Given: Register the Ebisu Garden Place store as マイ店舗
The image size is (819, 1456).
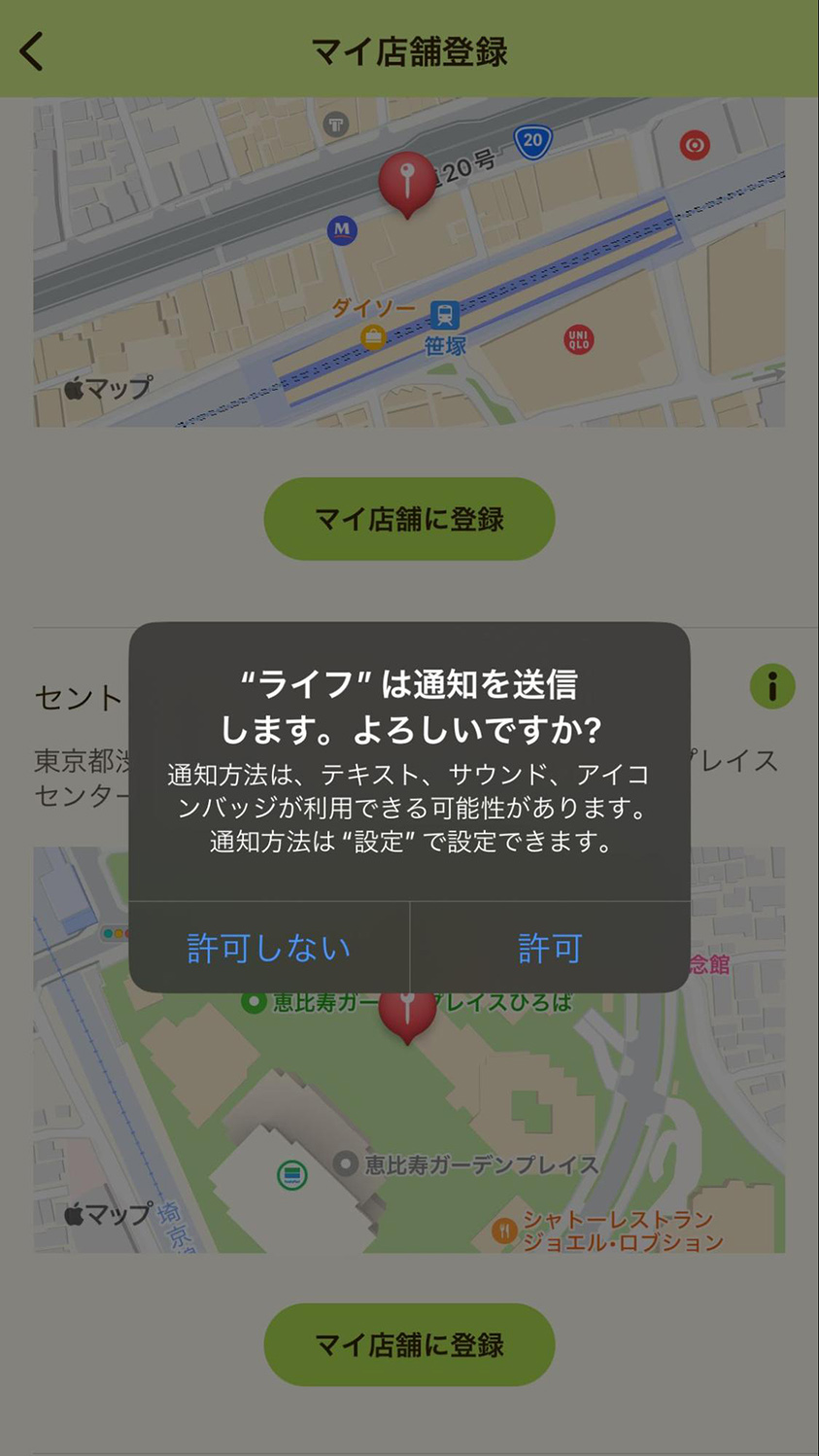Looking at the screenshot, I should click(x=409, y=1345).
